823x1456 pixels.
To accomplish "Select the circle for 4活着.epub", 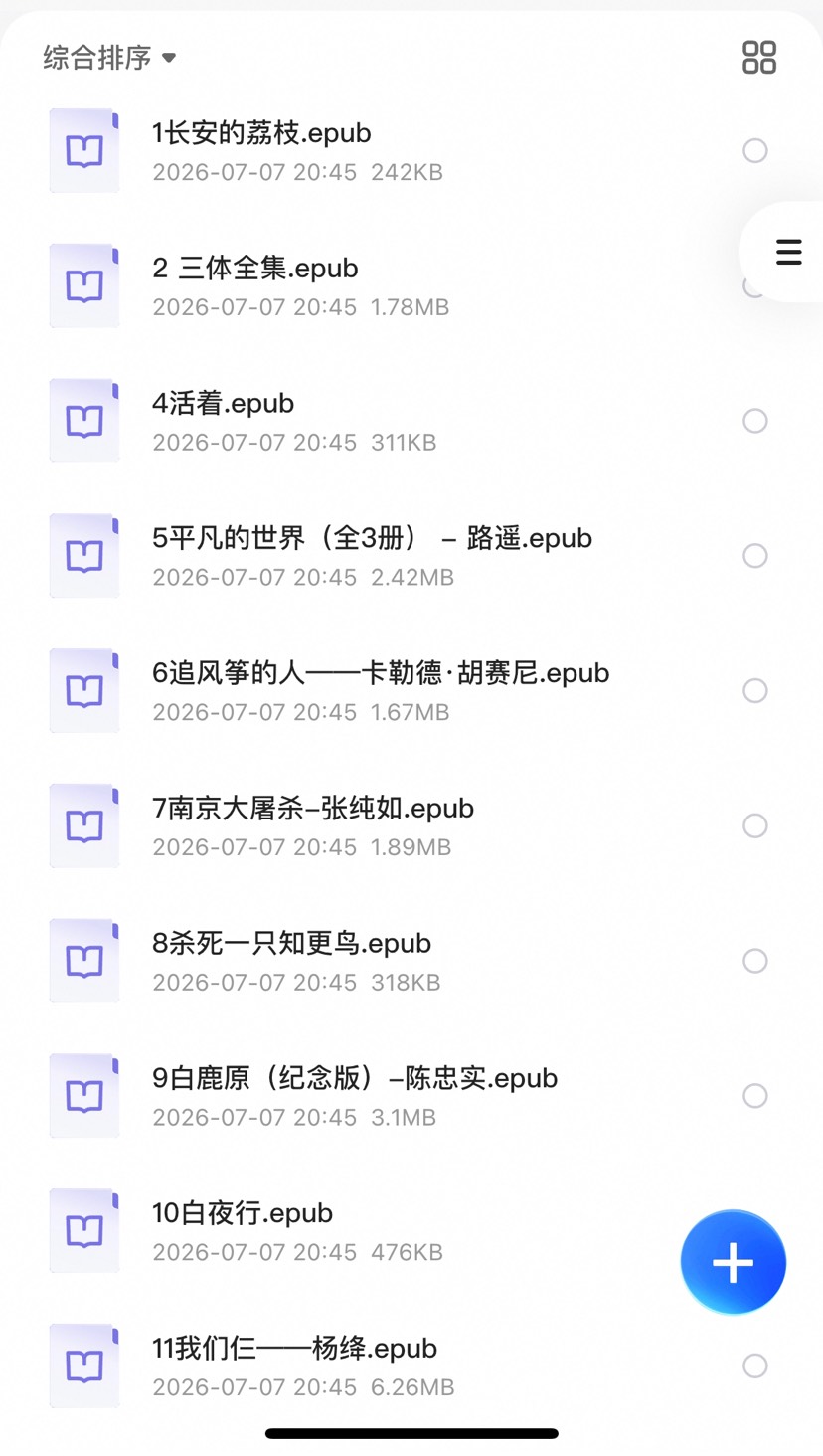I will point(755,421).
